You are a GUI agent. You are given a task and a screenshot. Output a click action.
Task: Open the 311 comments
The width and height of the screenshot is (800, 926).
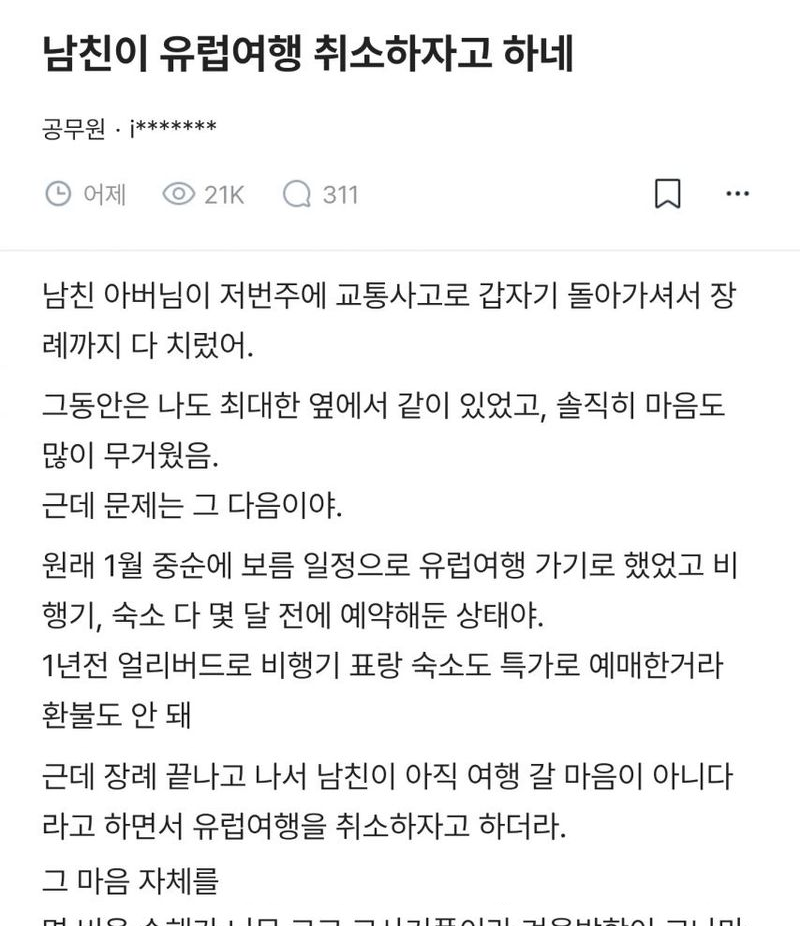320,194
